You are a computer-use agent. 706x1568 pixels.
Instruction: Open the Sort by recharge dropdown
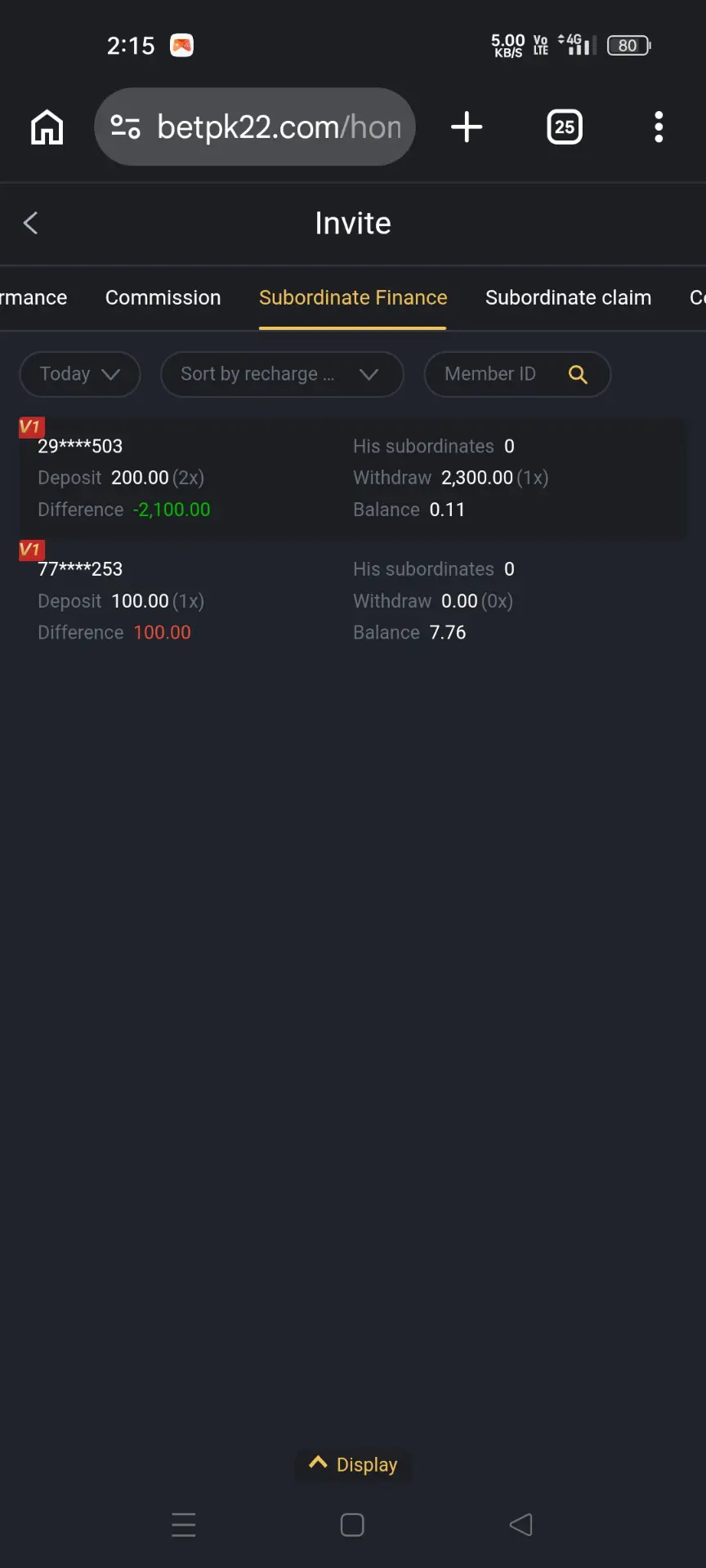pyautogui.click(x=282, y=374)
